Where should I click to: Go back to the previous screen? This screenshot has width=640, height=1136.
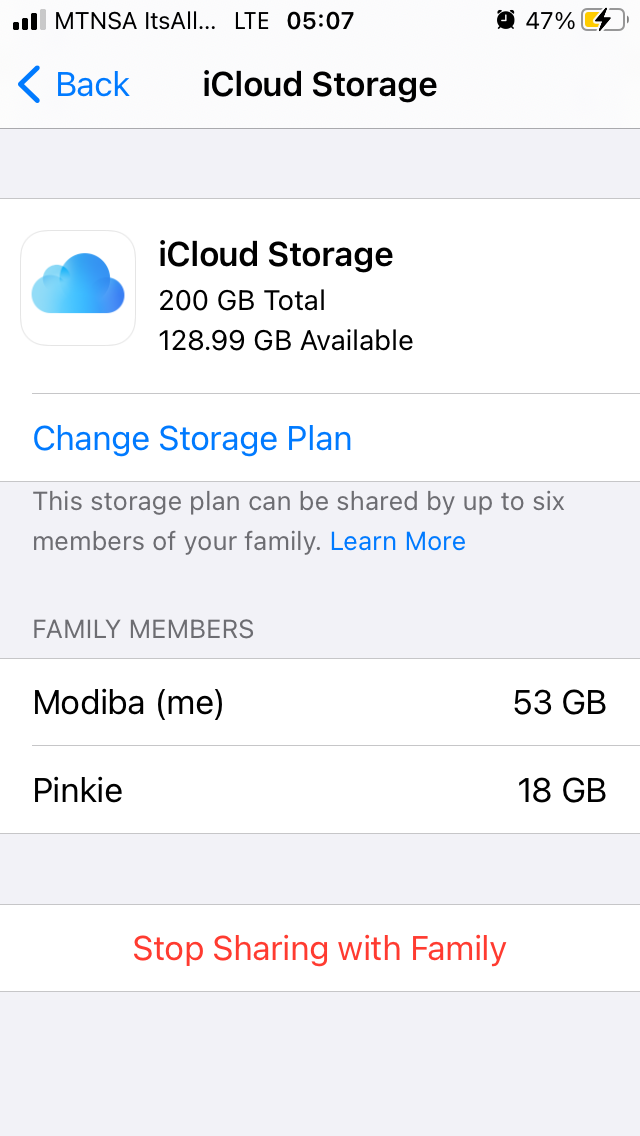point(74,85)
